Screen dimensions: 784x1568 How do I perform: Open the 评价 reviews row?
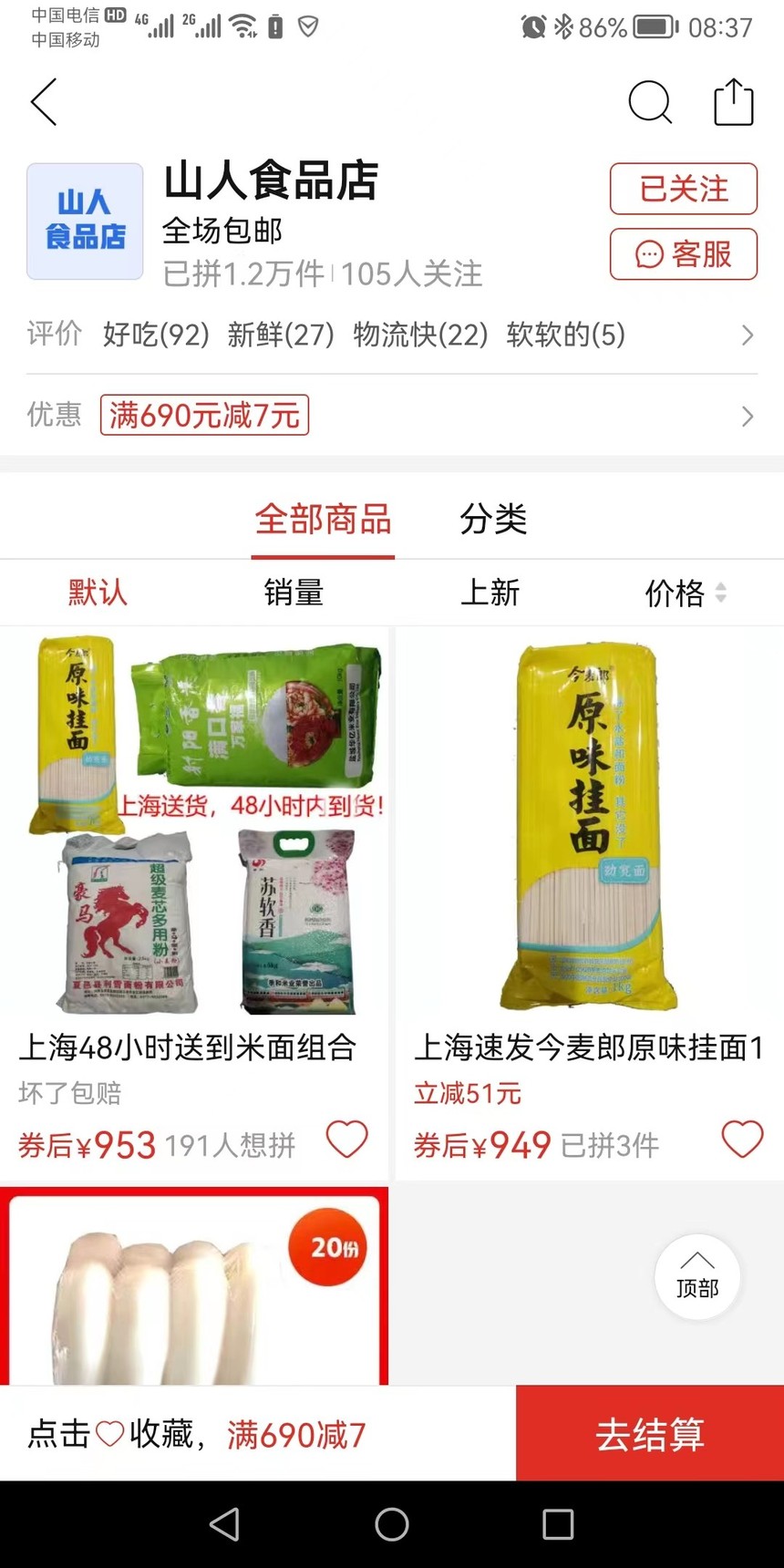tap(391, 335)
